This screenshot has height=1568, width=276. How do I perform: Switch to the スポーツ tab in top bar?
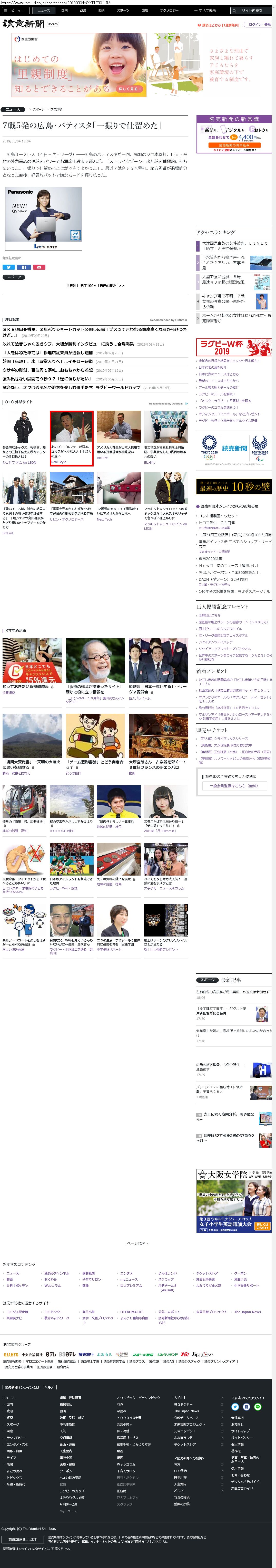pyautogui.click(x=123, y=10)
